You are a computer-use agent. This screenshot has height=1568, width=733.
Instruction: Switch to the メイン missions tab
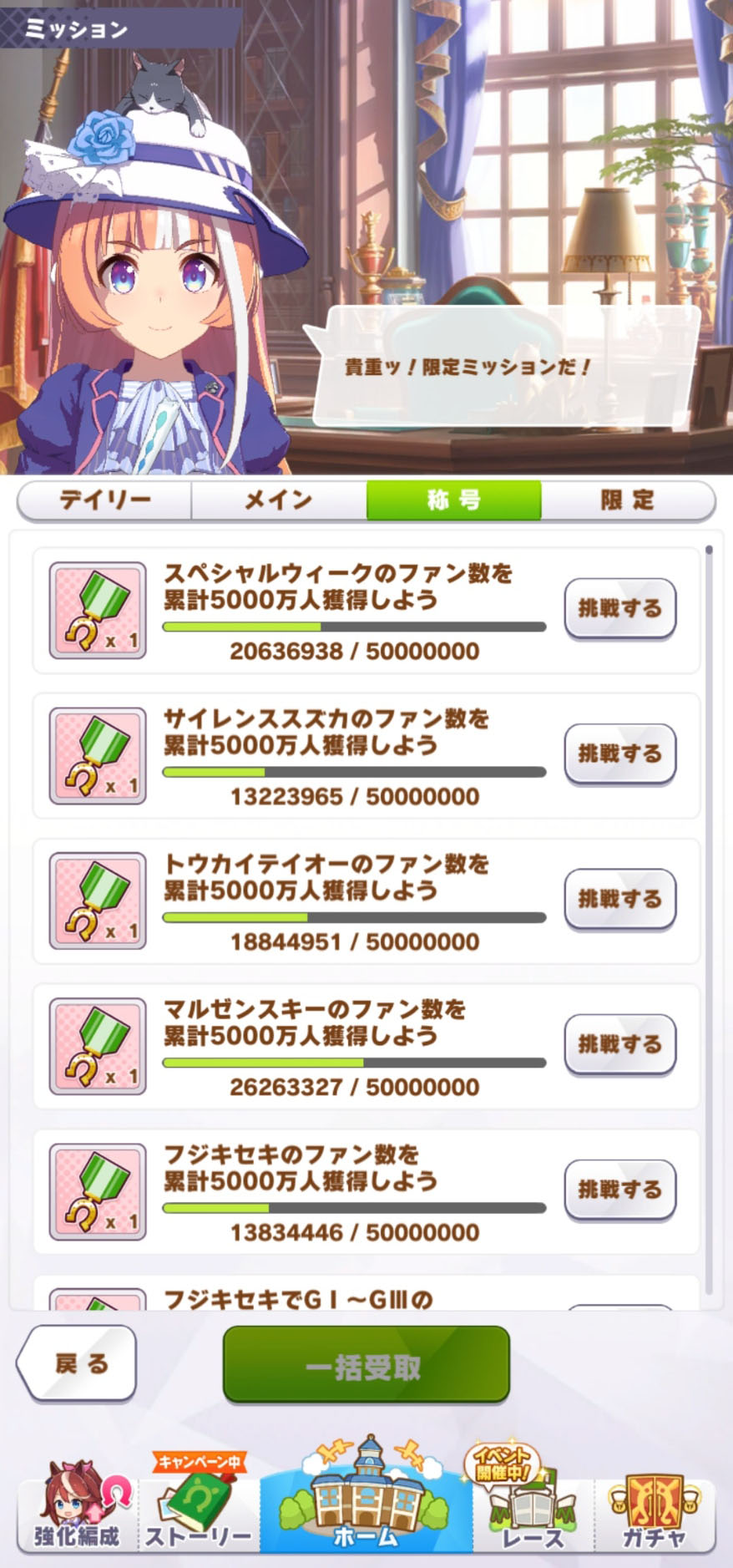pos(279,500)
